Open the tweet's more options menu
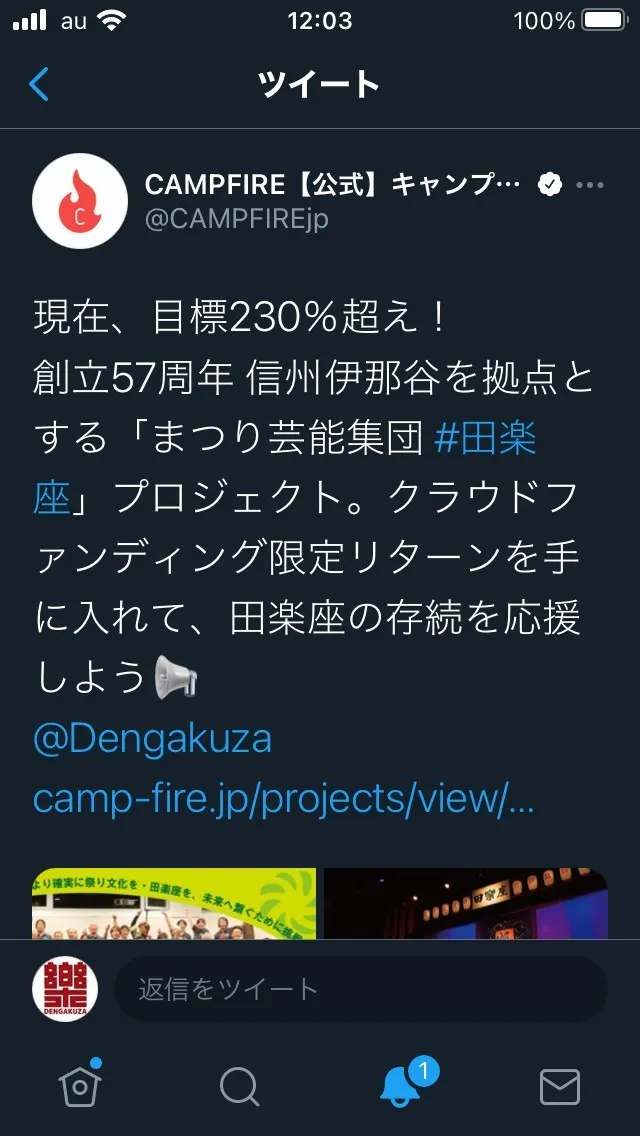The height and width of the screenshot is (1136, 640). [591, 185]
